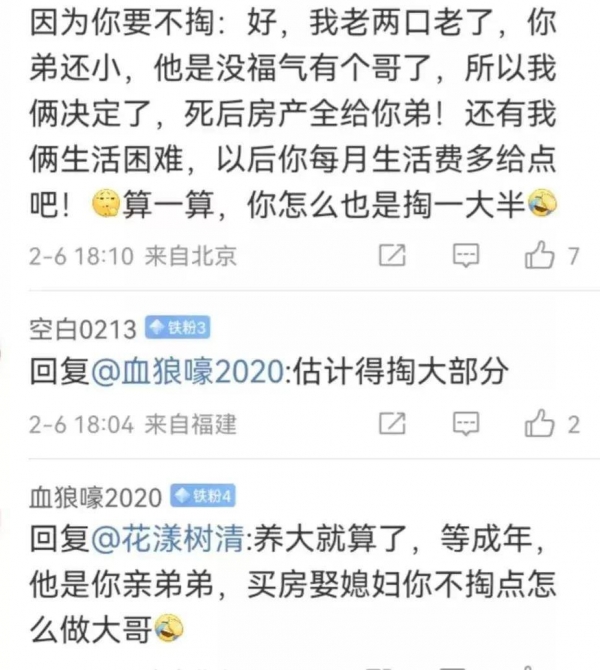Screen dimensions: 600x670
Task: Open the @血狼嚎2020 mention link
Action: (x=188, y=373)
